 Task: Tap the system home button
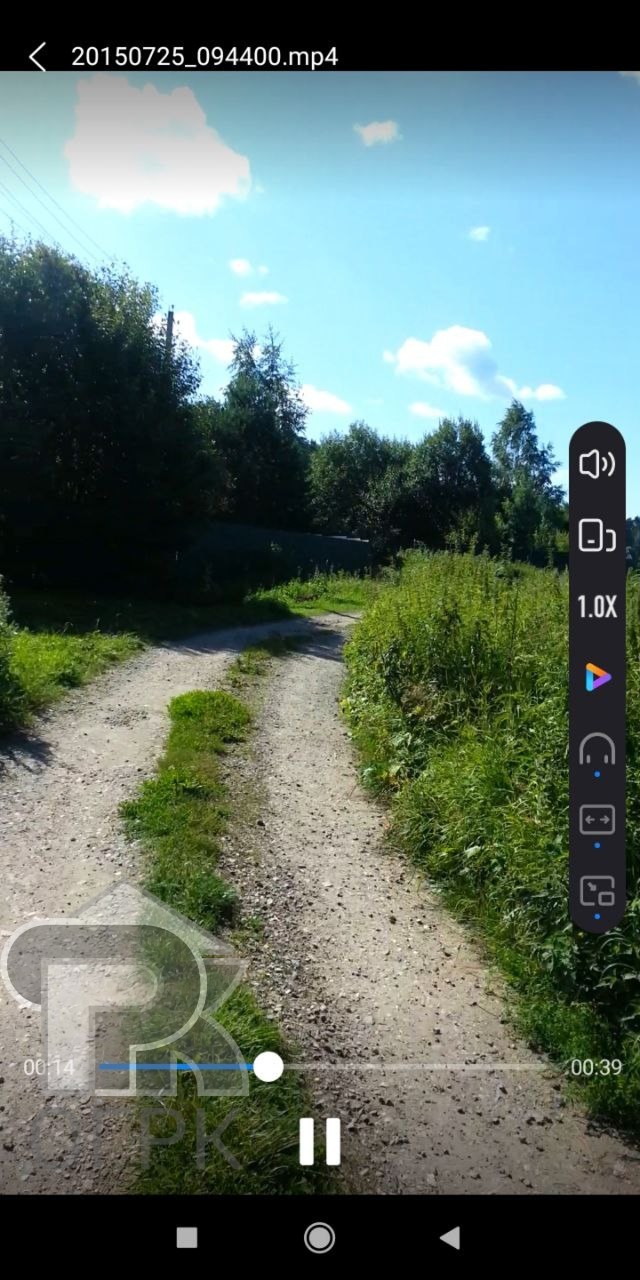(x=319, y=1238)
